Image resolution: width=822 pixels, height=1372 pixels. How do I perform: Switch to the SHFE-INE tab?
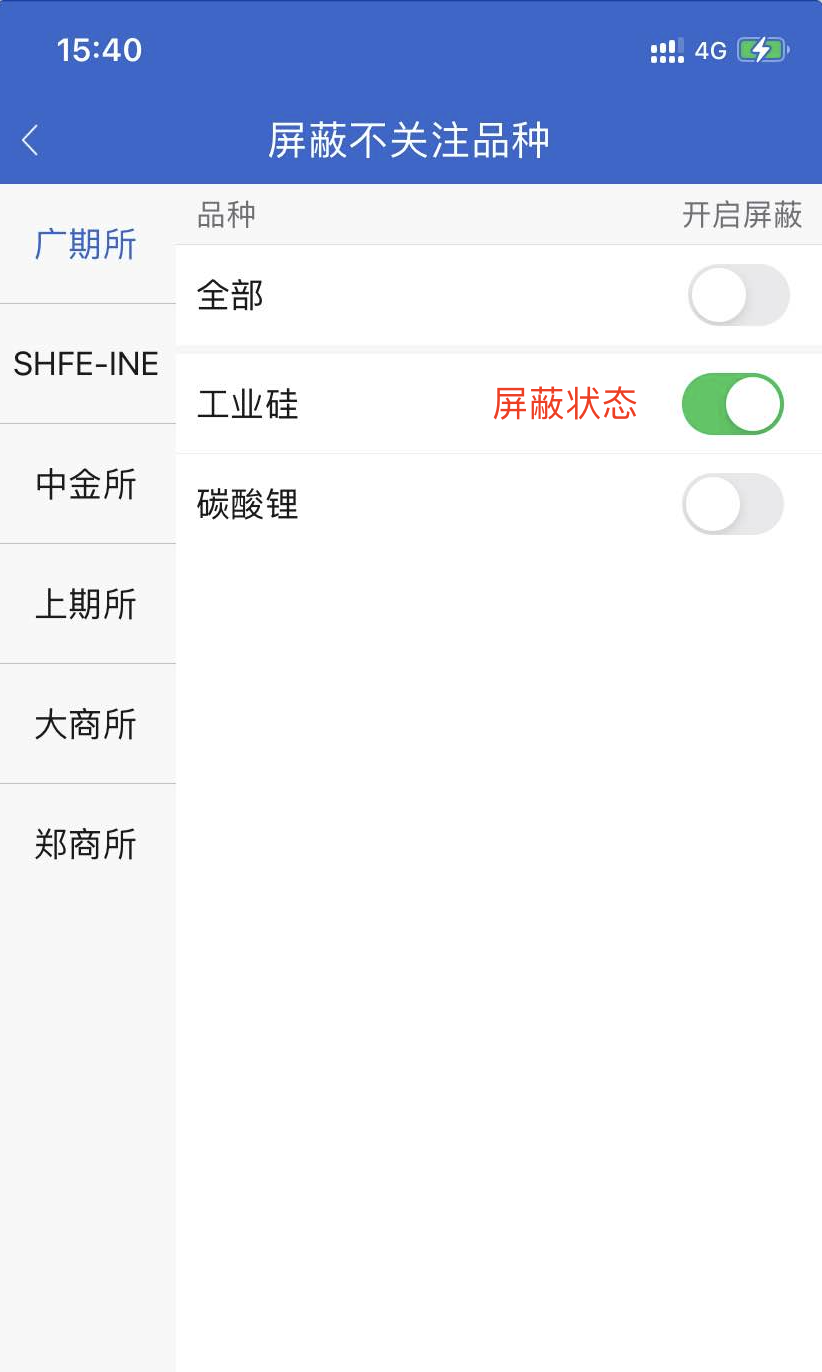point(86,364)
